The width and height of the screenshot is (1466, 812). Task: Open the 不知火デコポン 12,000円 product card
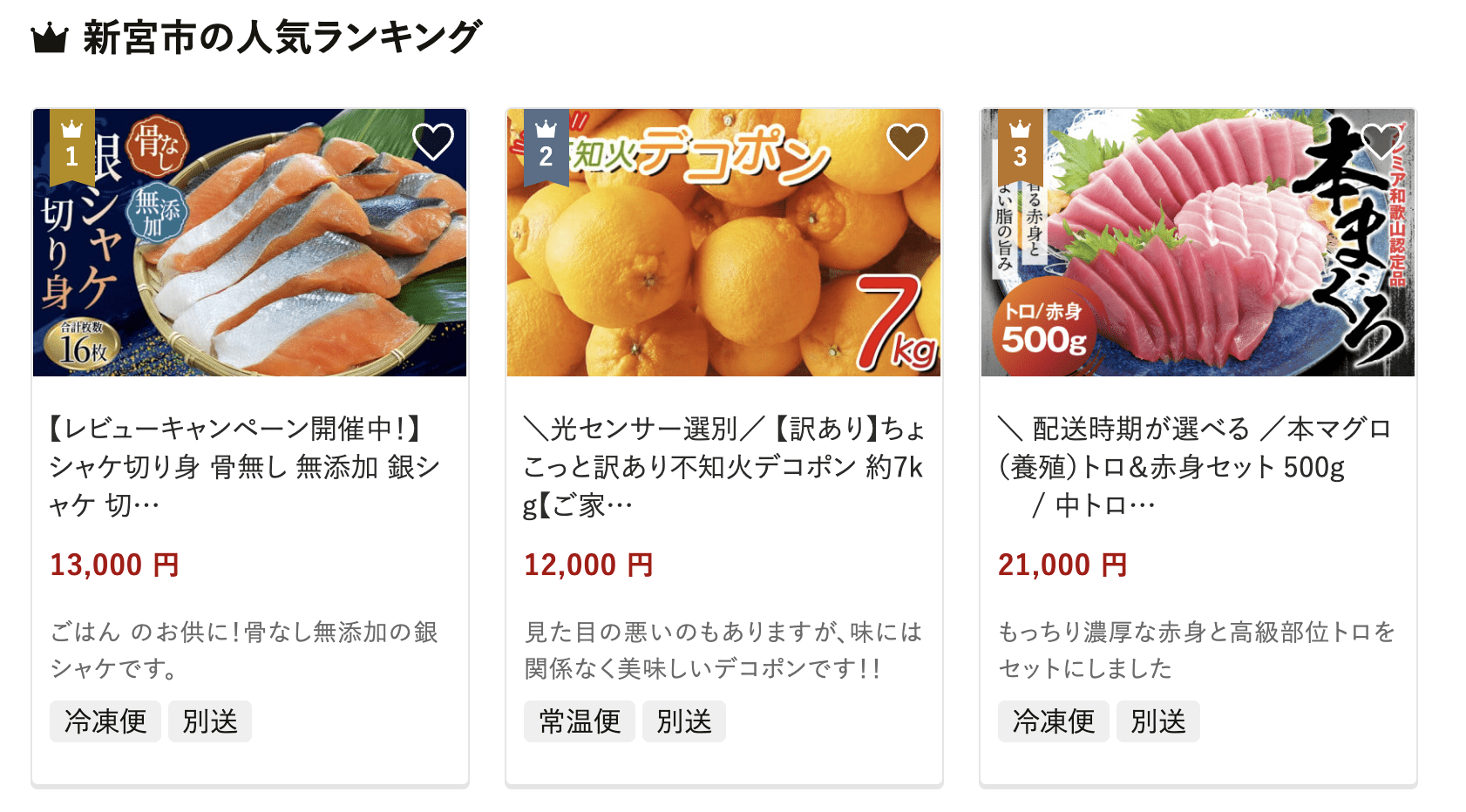[723, 466]
